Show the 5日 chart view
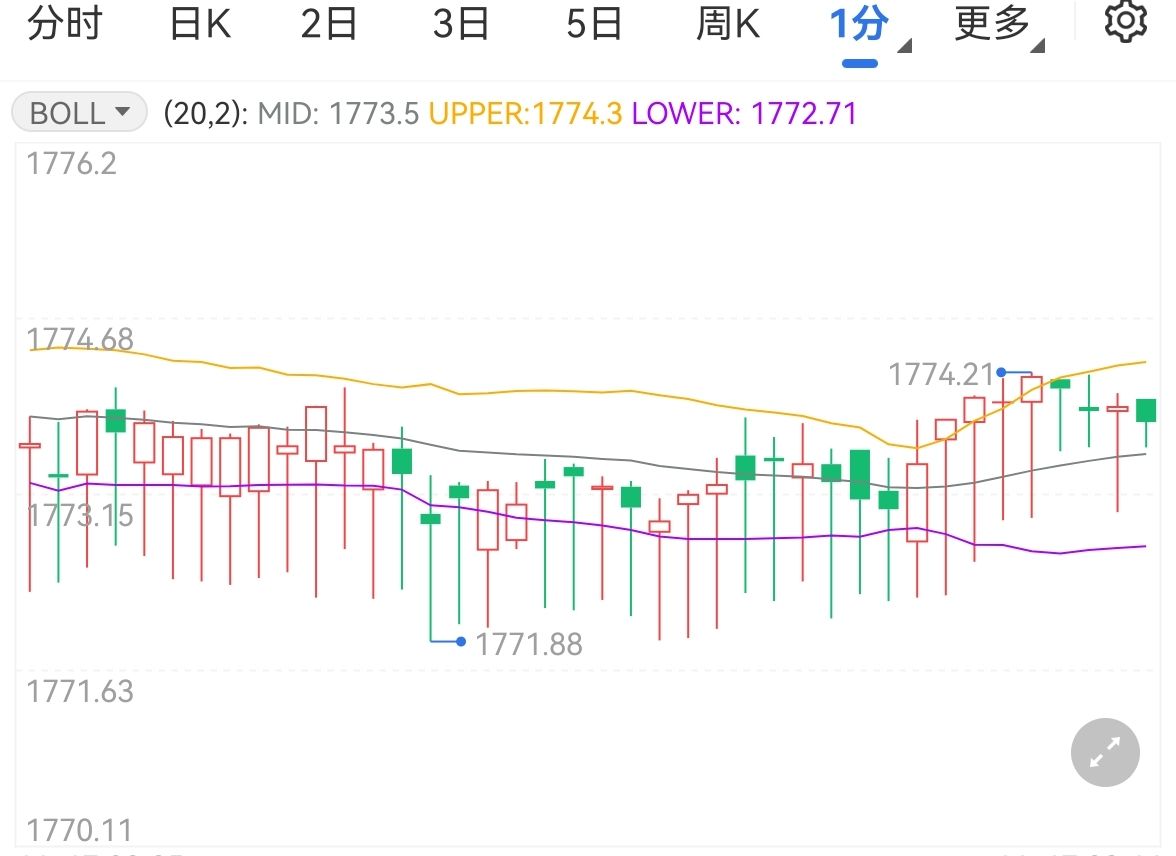This screenshot has height=856, width=1176. coord(594,24)
